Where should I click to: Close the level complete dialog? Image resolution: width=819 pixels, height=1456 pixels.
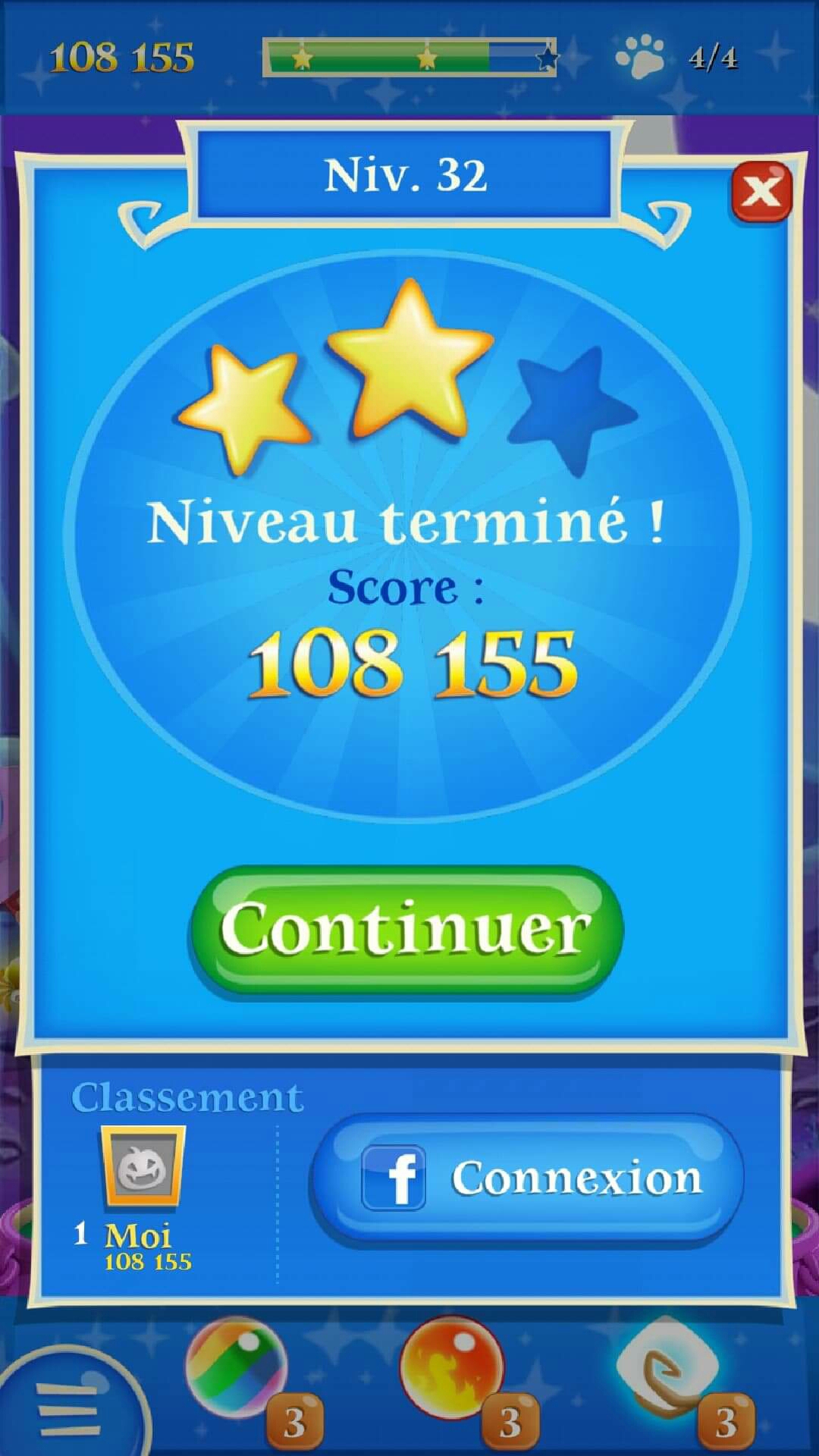pos(761,192)
